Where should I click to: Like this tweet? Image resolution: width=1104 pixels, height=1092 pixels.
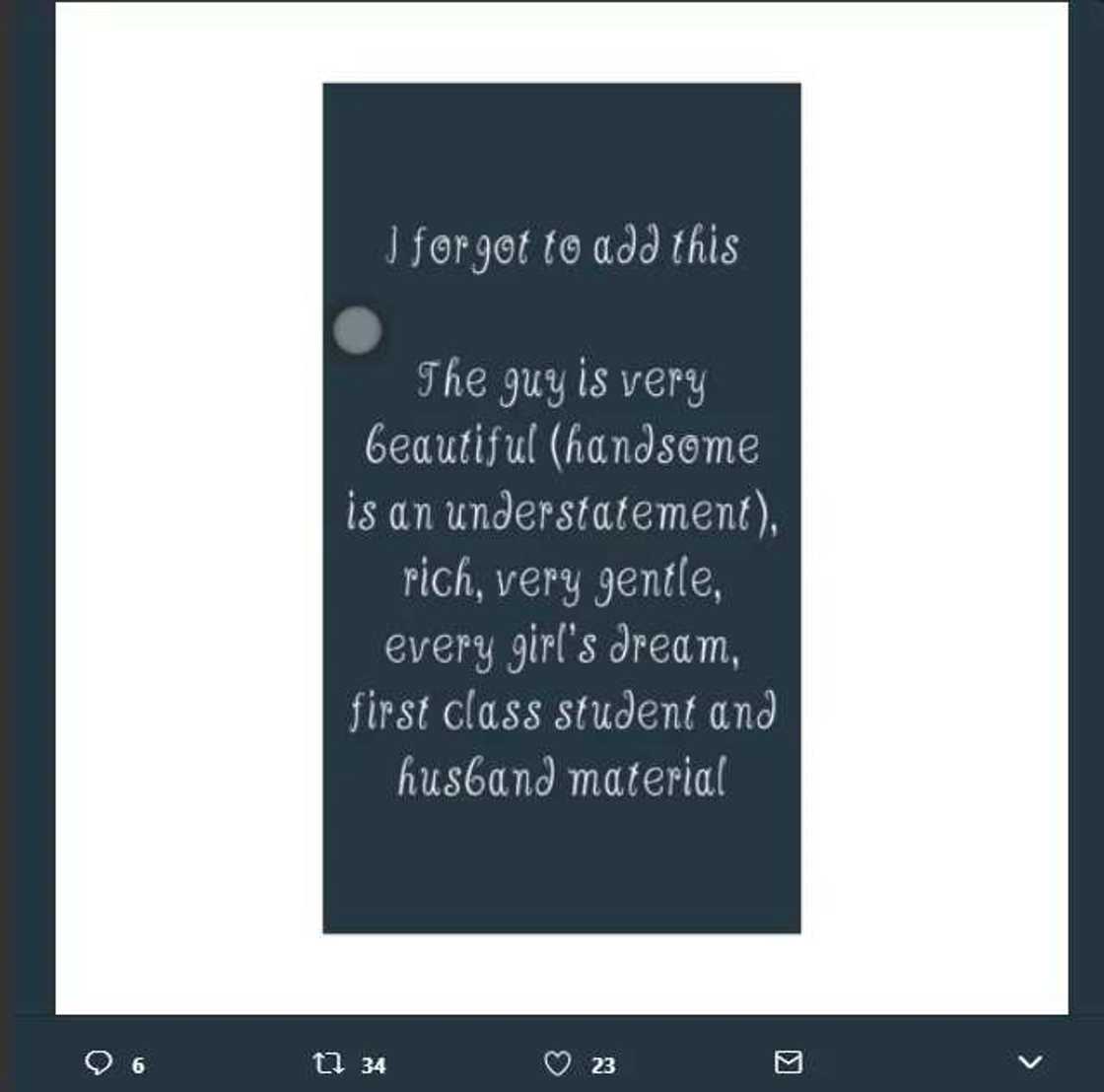tap(558, 1062)
